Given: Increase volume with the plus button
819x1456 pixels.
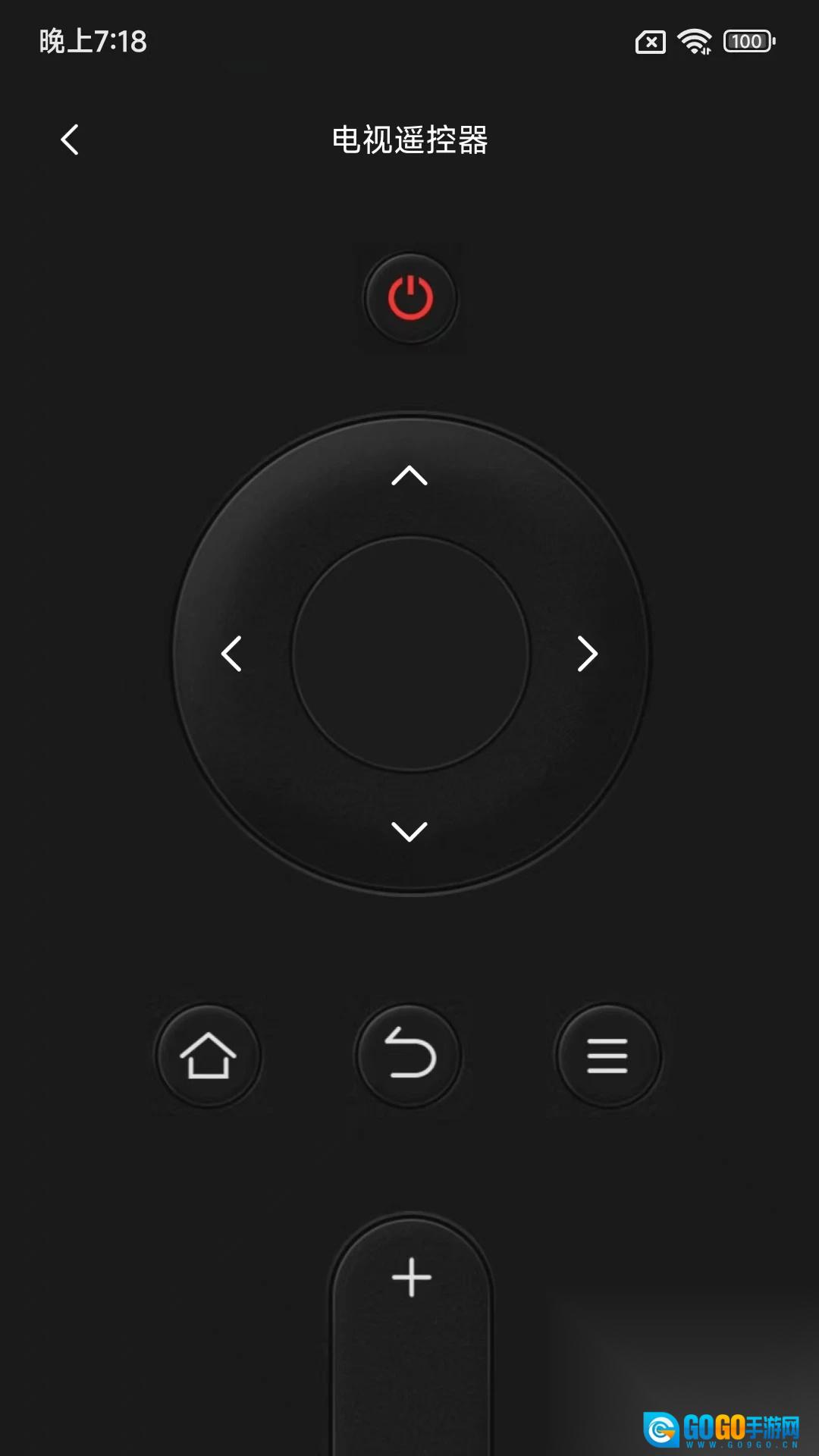Looking at the screenshot, I should pos(412,1277).
